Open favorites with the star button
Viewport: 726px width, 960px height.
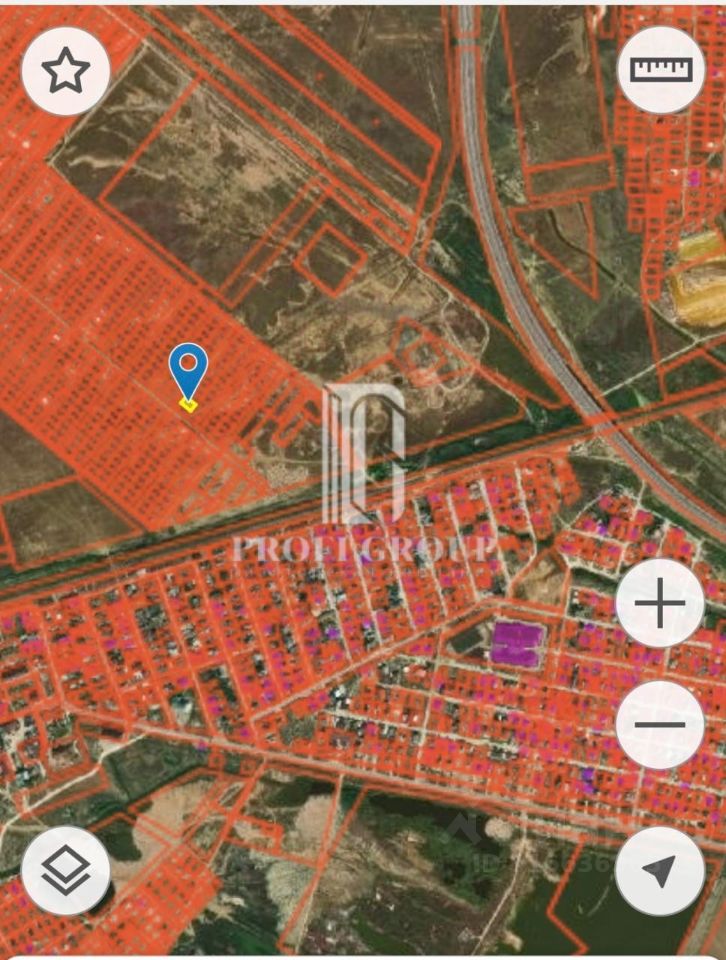pyautogui.click(x=66, y=70)
